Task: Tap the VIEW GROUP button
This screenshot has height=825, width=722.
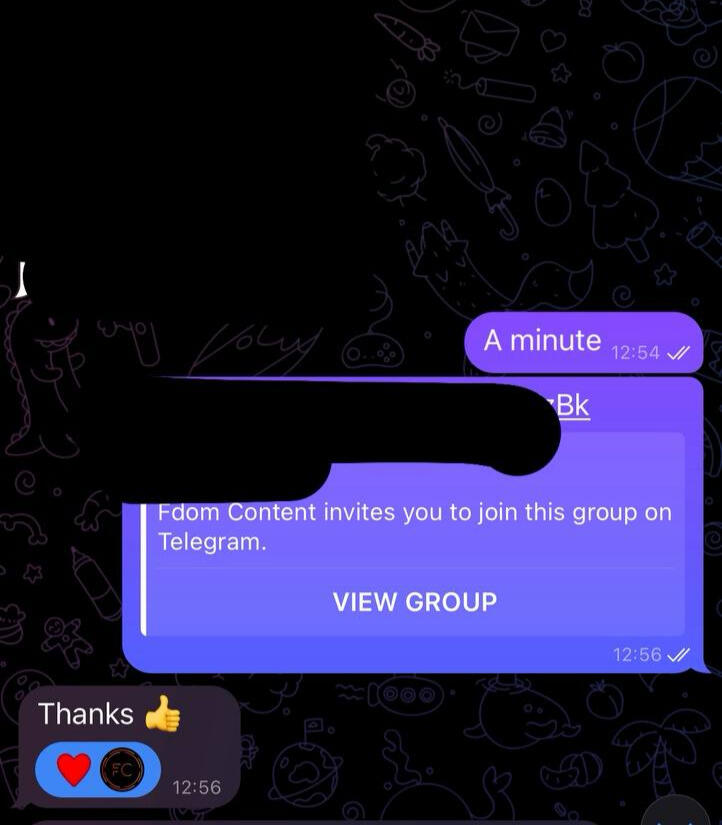Action: tap(414, 602)
